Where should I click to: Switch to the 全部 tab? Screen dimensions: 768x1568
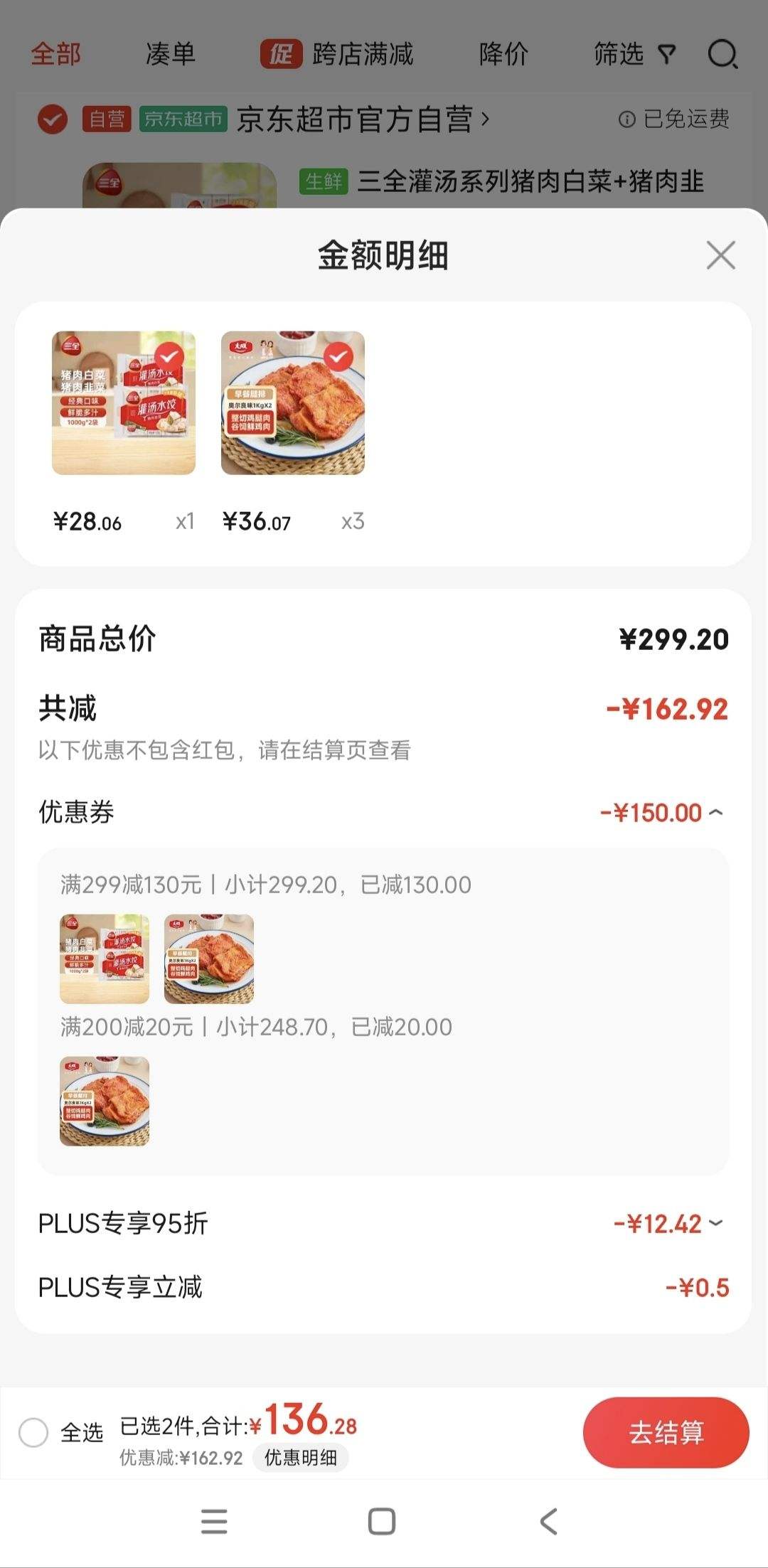pos(55,54)
